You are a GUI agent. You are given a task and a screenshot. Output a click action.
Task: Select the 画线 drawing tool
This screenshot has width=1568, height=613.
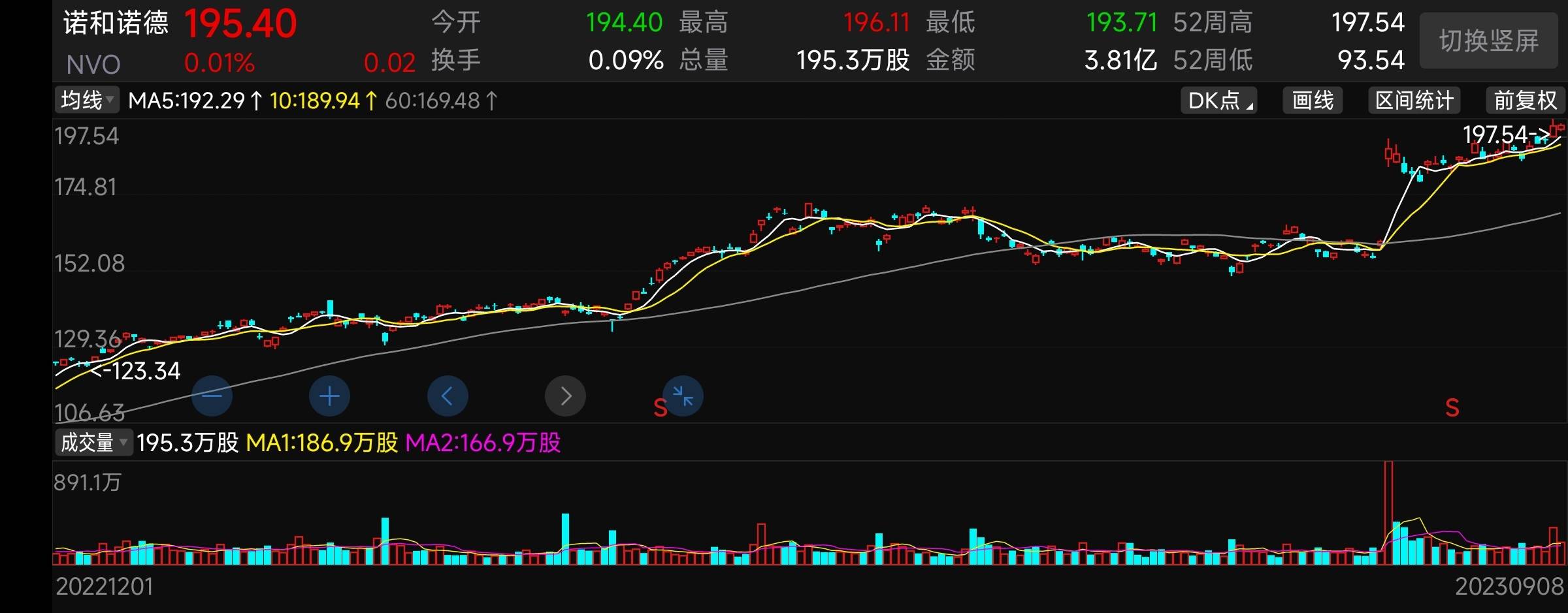click(x=1313, y=101)
